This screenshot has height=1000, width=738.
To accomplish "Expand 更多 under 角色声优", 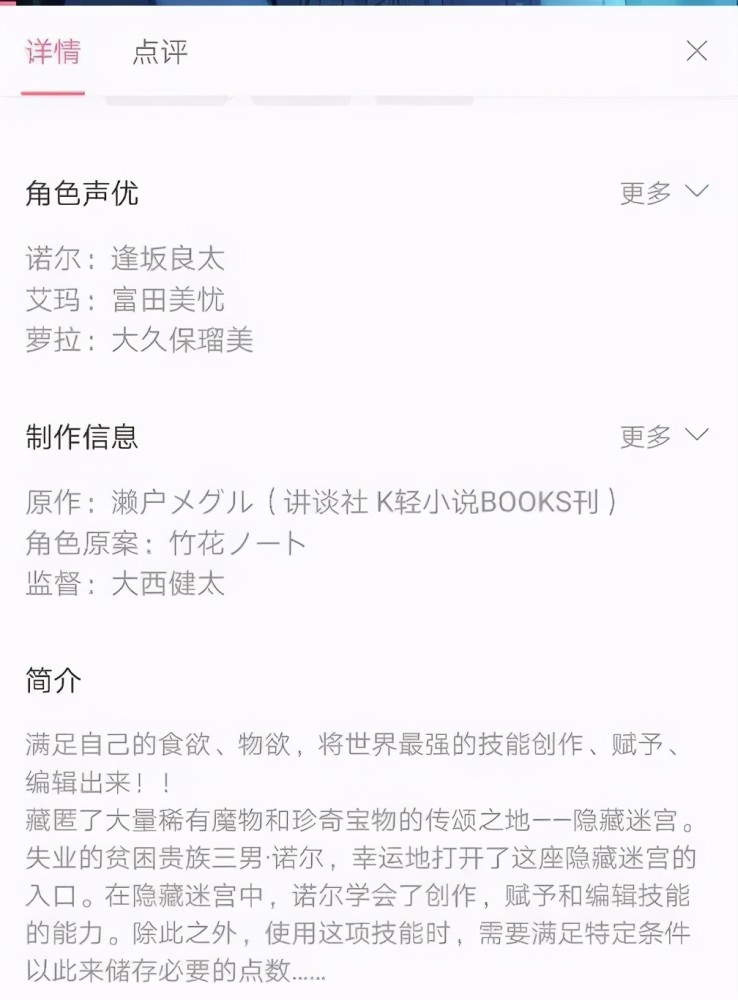I will click(664, 193).
